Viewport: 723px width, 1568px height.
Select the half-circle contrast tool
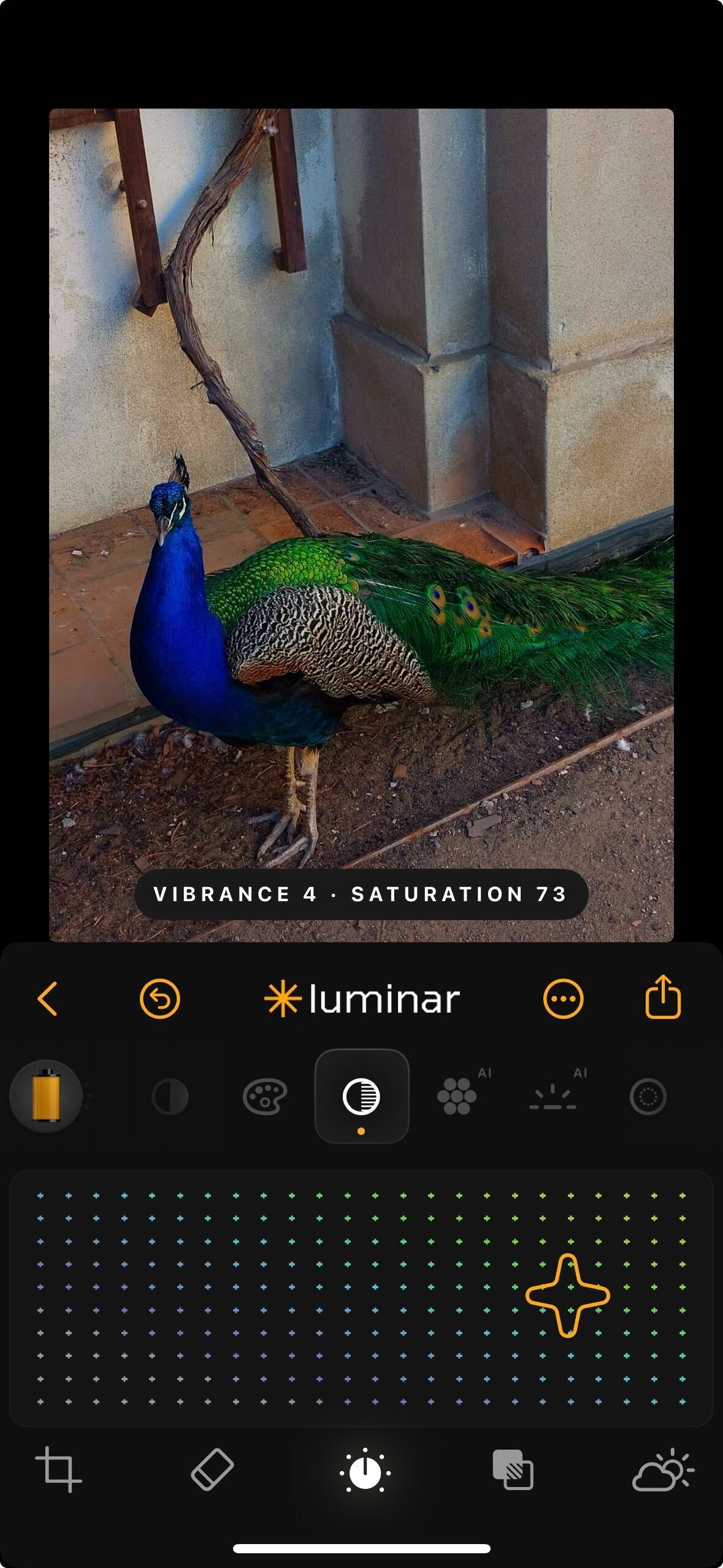tap(170, 1096)
